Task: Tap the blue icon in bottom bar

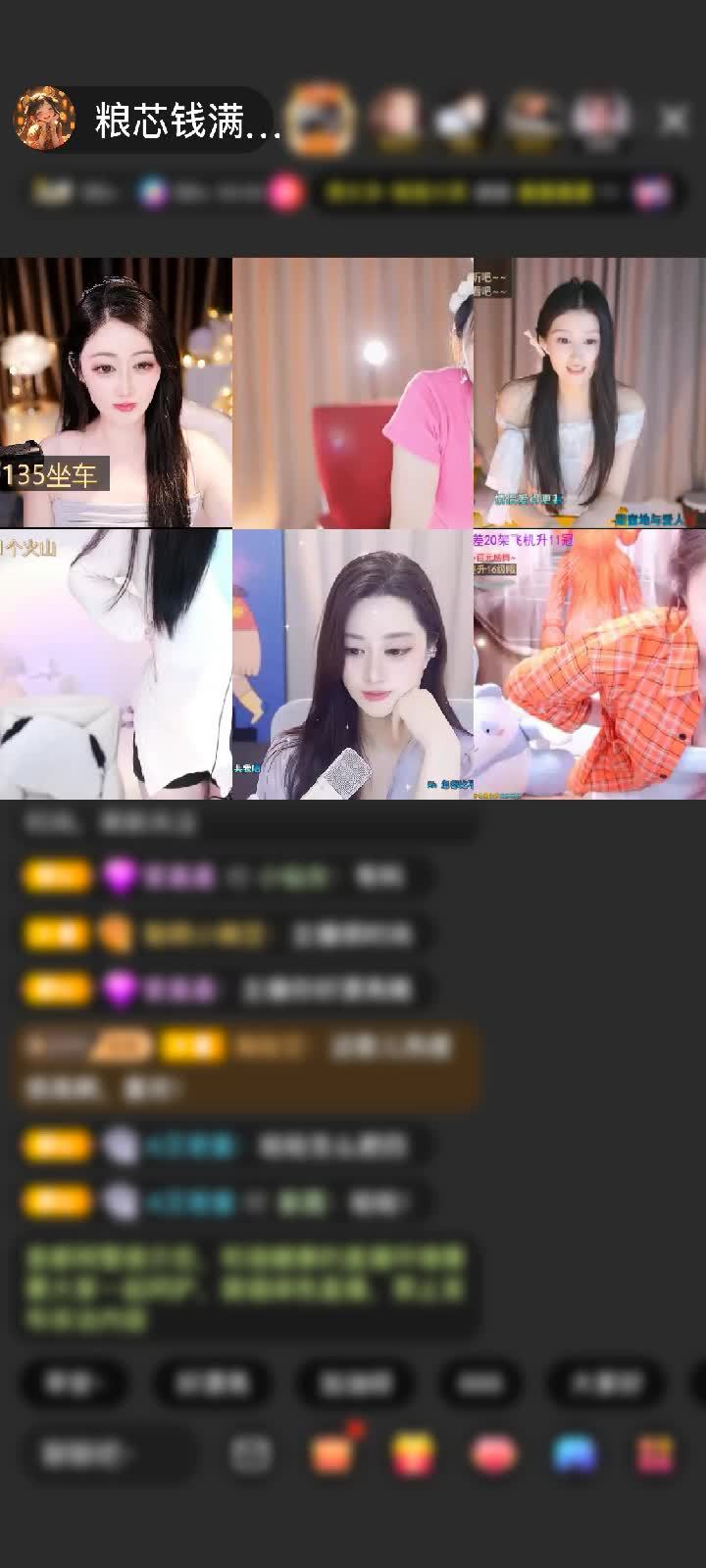Action: point(575,1453)
